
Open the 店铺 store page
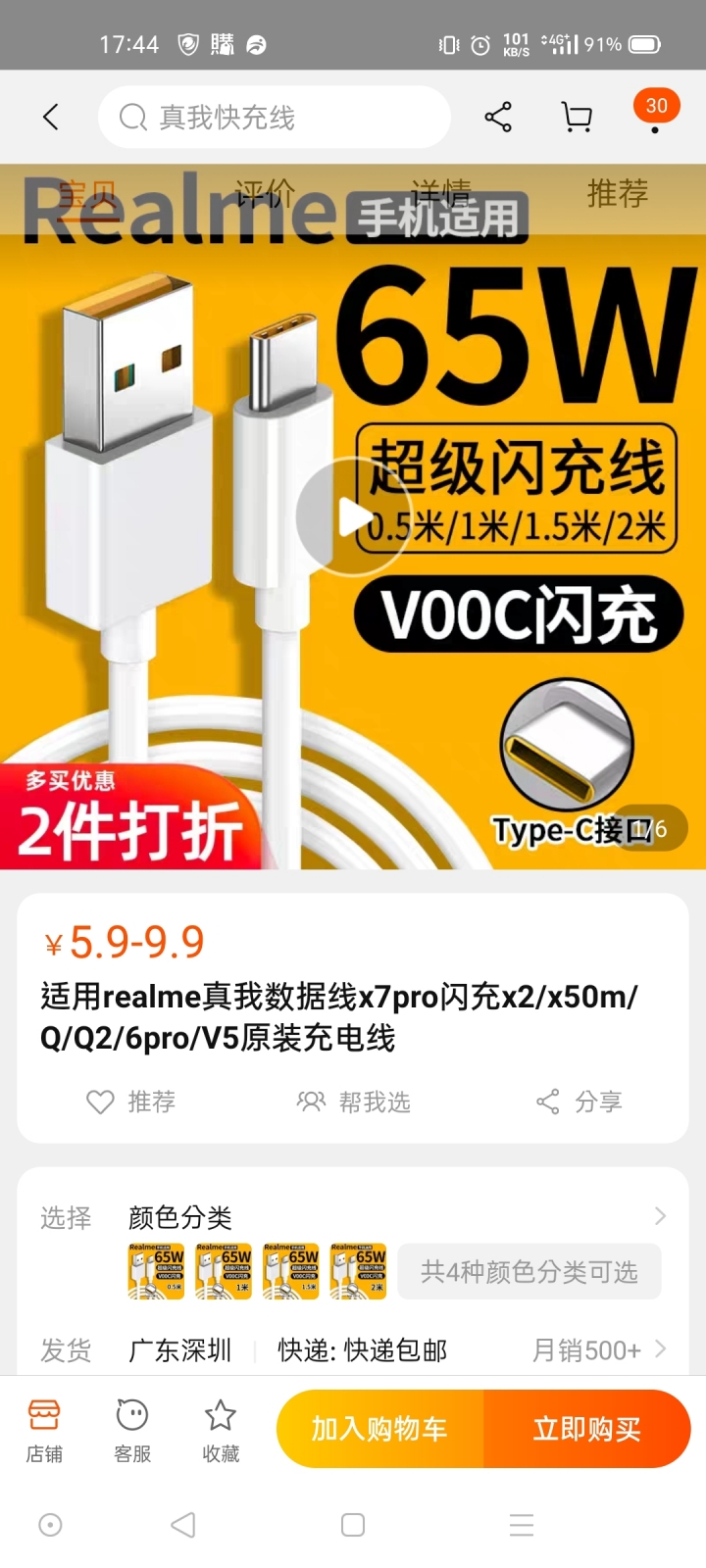(x=44, y=1431)
